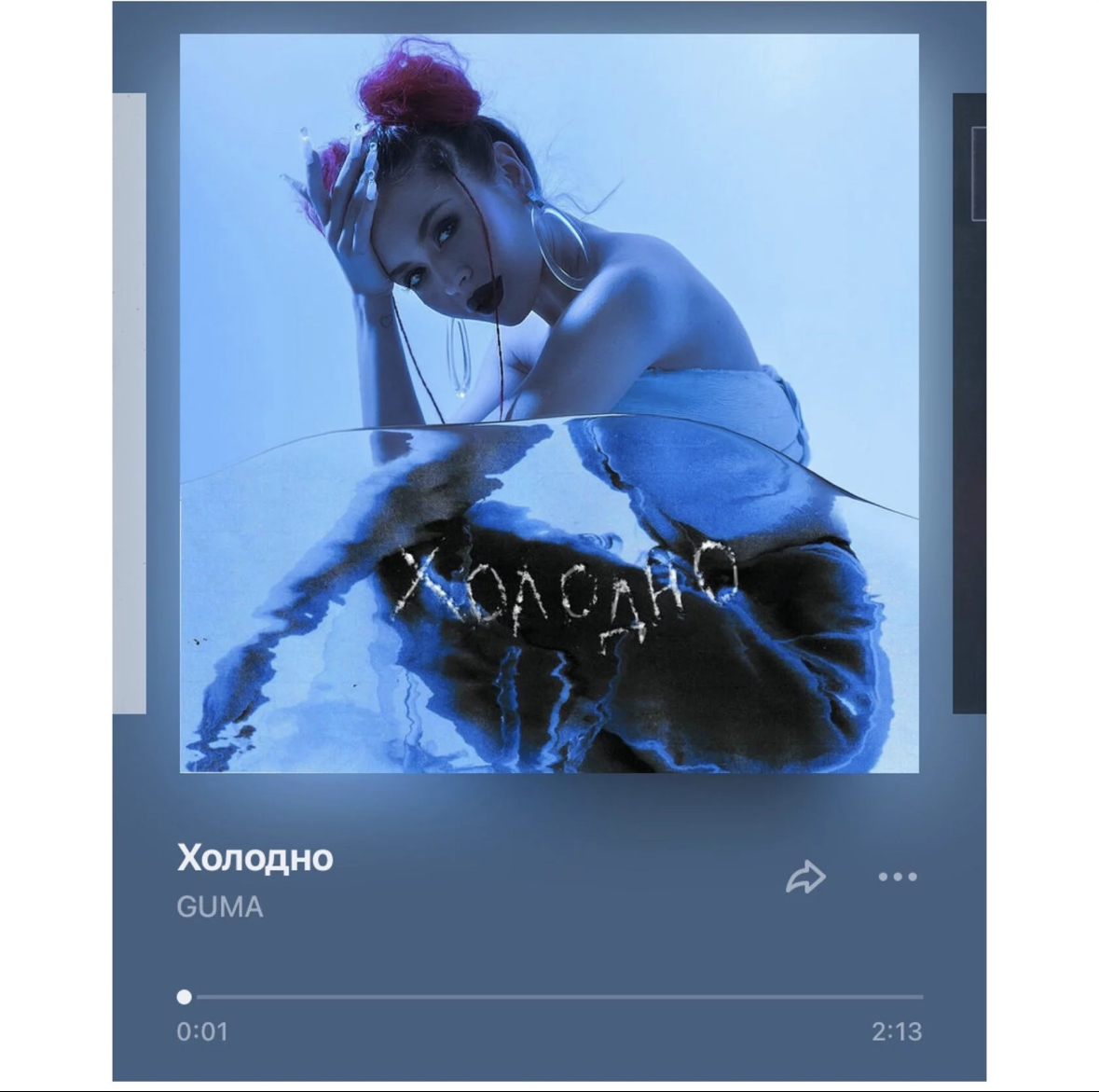Open artist GUMA

[x=220, y=906]
